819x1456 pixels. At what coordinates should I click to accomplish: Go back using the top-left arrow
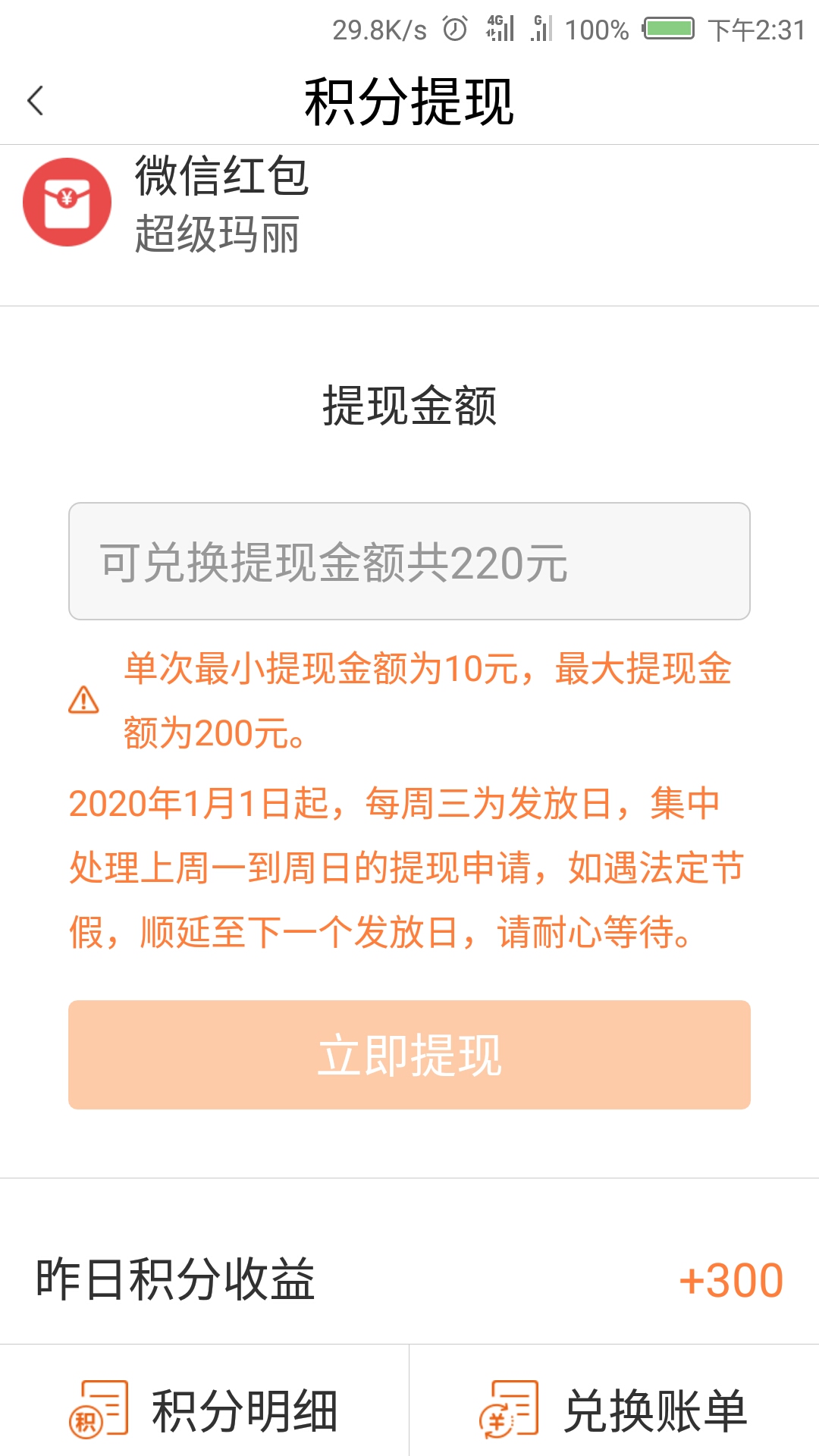pos(35,101)
